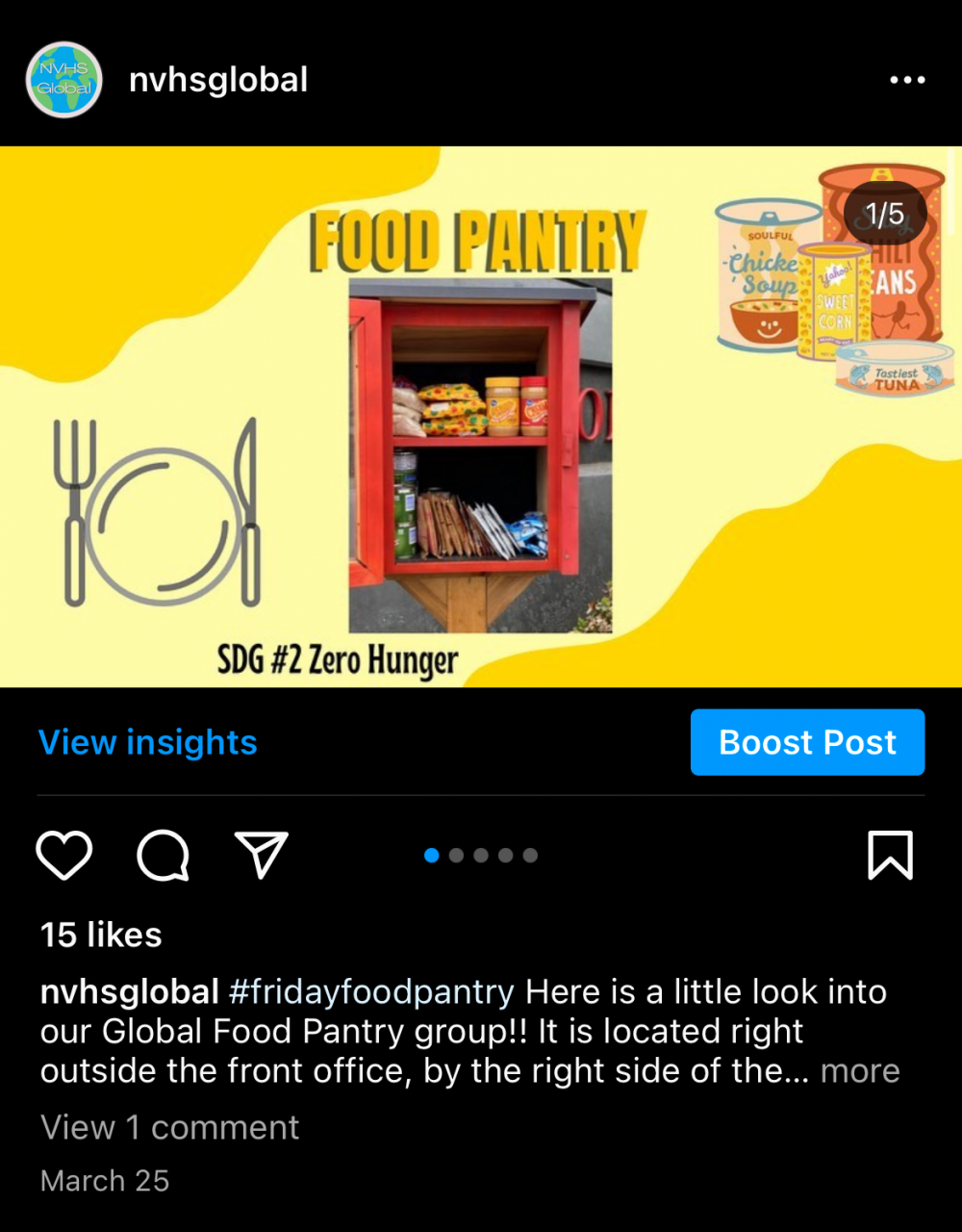Open the three-dot post options menu
The height and width of the screenshot is (1232, 962).
coord(907,80)
